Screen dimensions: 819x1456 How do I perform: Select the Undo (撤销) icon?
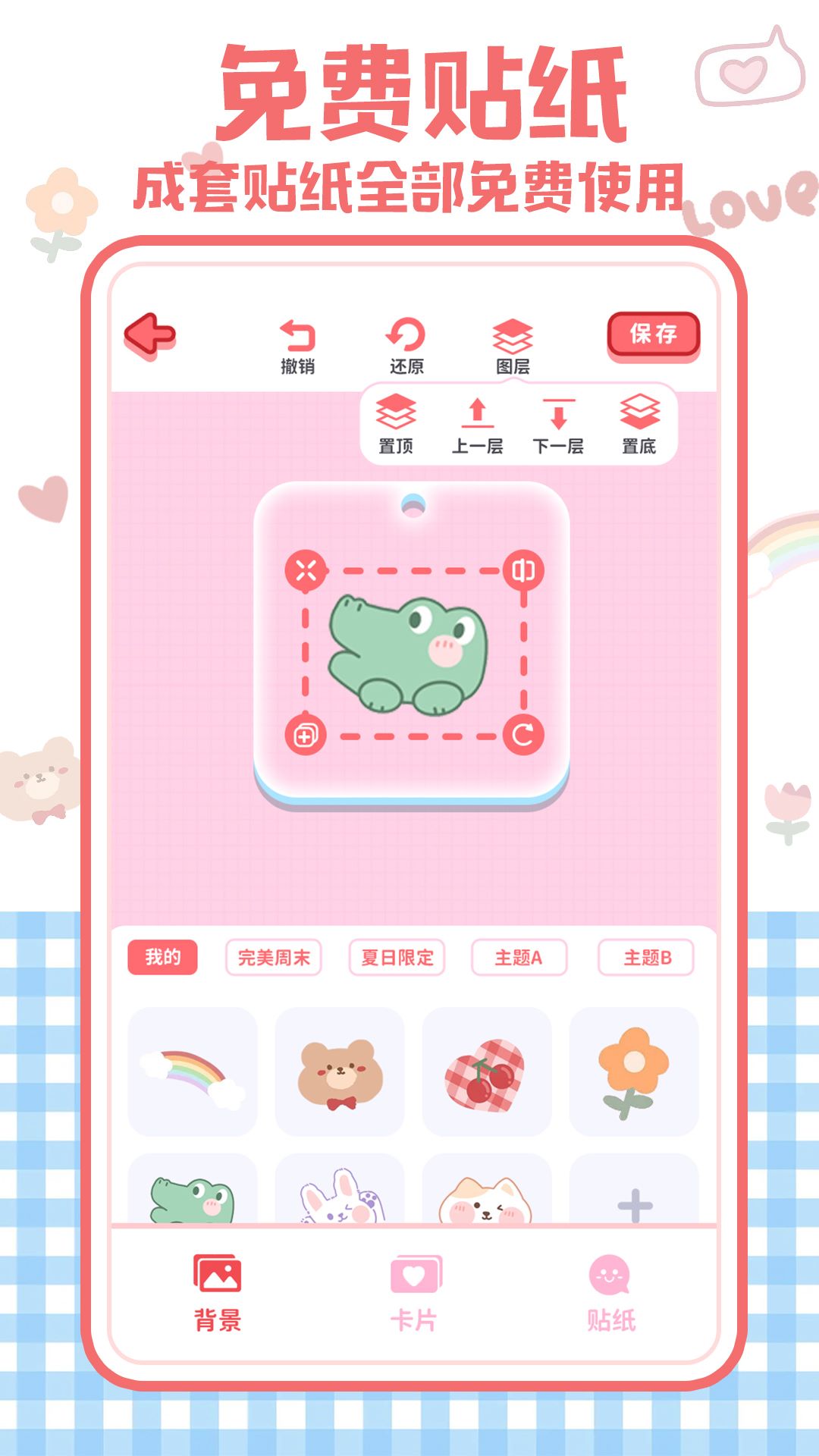point(297,337)
